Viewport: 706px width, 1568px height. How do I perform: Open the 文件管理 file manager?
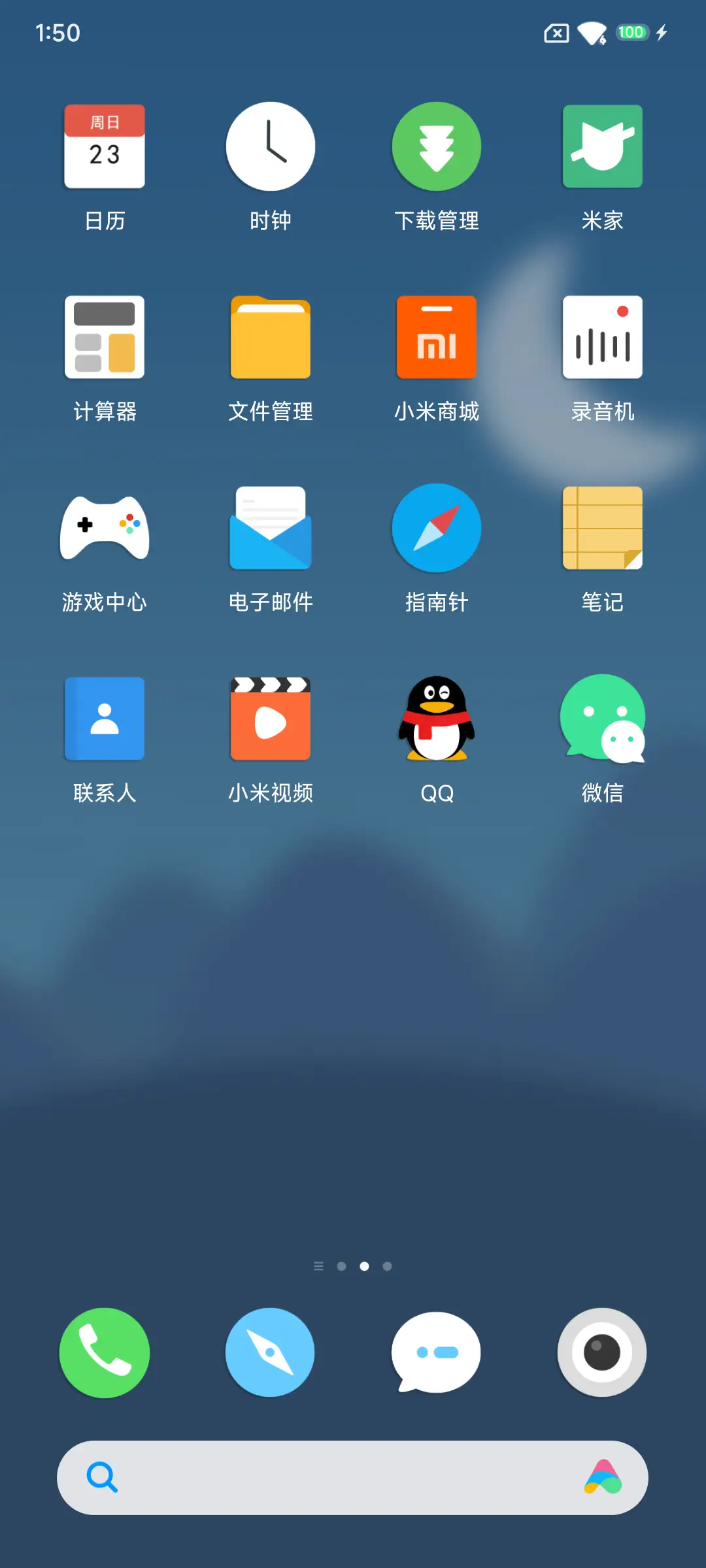(270, 336)
